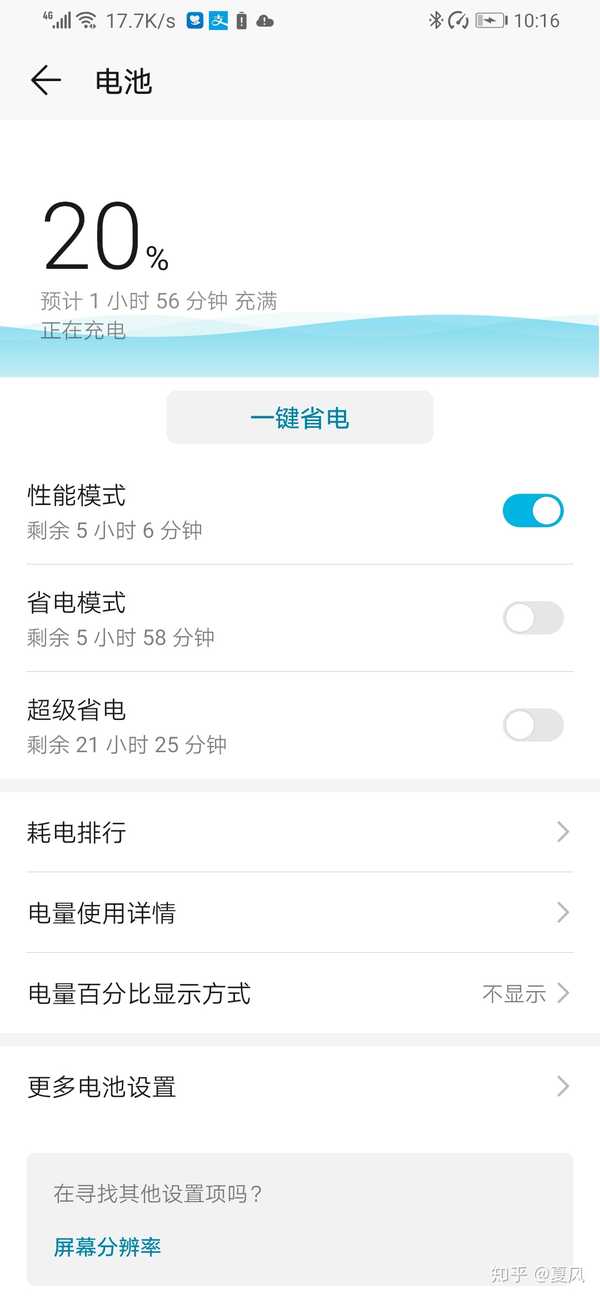This screenshot has width=600, height=1300.
Task: Enable 省电模式 switch
Action: (532, 618)
